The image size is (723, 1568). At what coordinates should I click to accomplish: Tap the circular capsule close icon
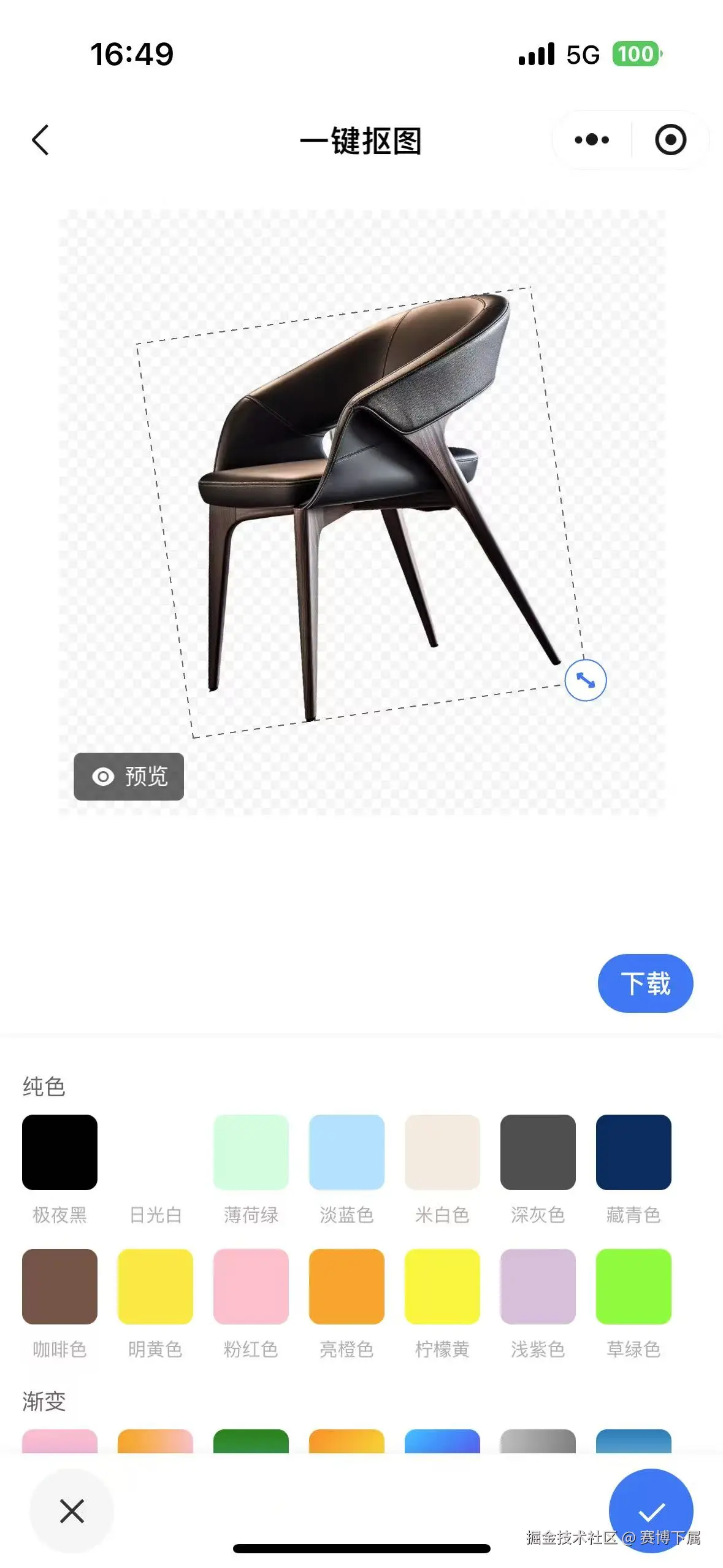[x=670, y=140]
